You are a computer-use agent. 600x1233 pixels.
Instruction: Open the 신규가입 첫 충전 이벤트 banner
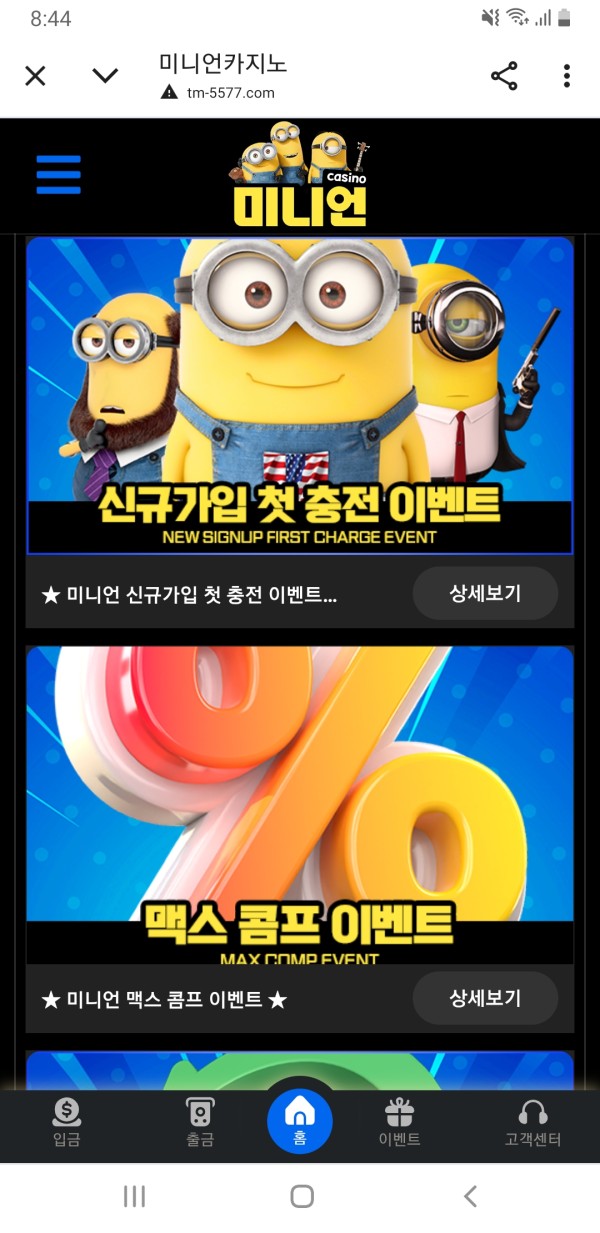click(x=300, y=395)
